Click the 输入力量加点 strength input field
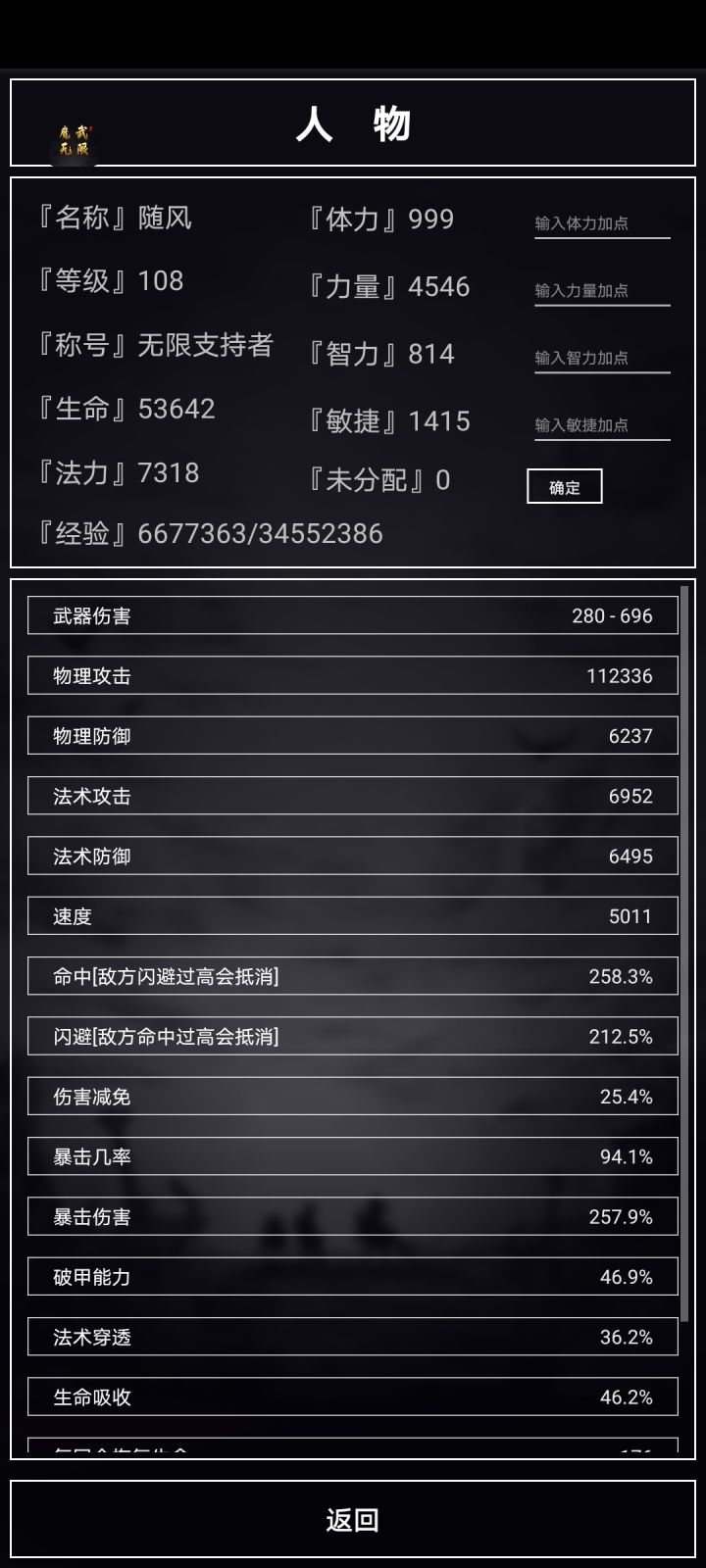Viewport: 706px width, 1568px height. 601,289
